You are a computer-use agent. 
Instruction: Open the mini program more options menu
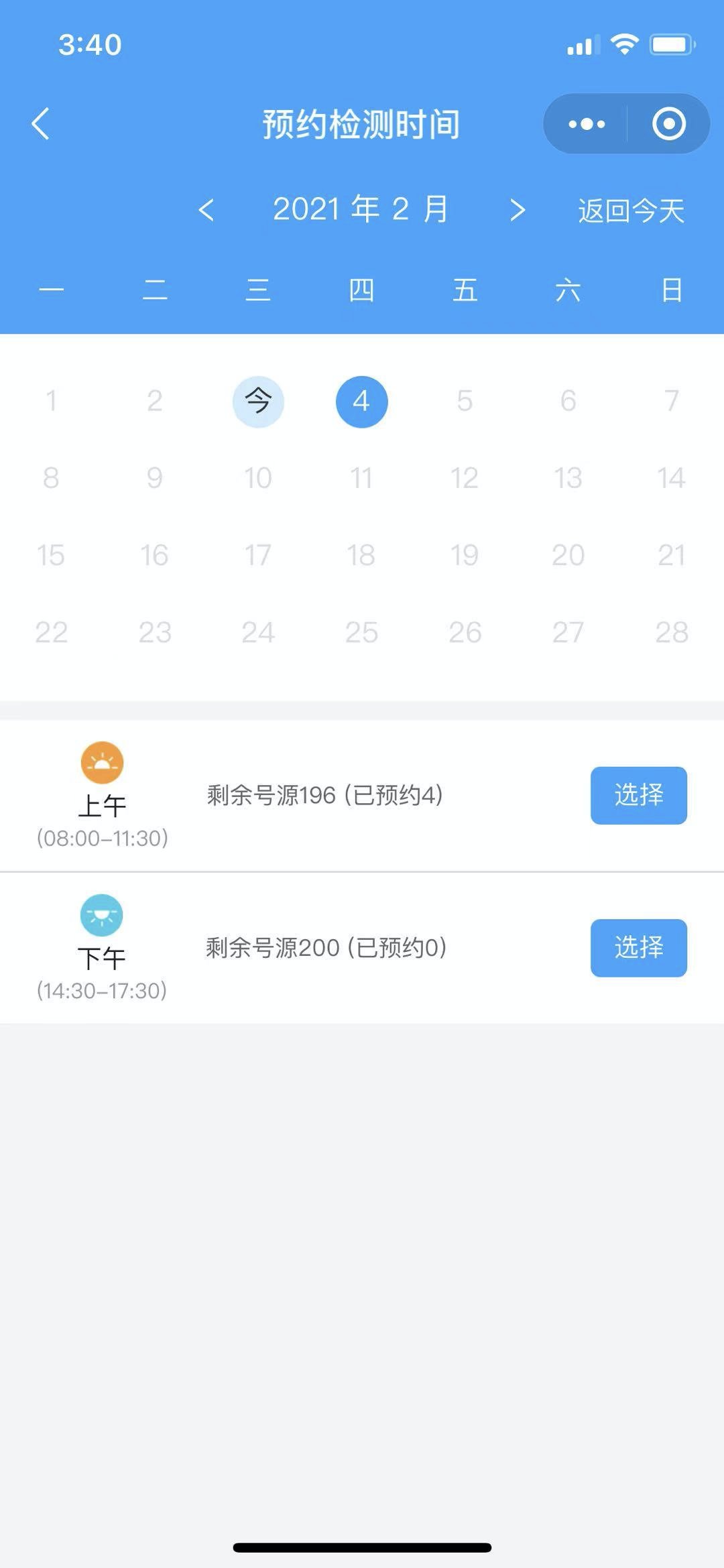pyautogui.click(x=587, y=124)
